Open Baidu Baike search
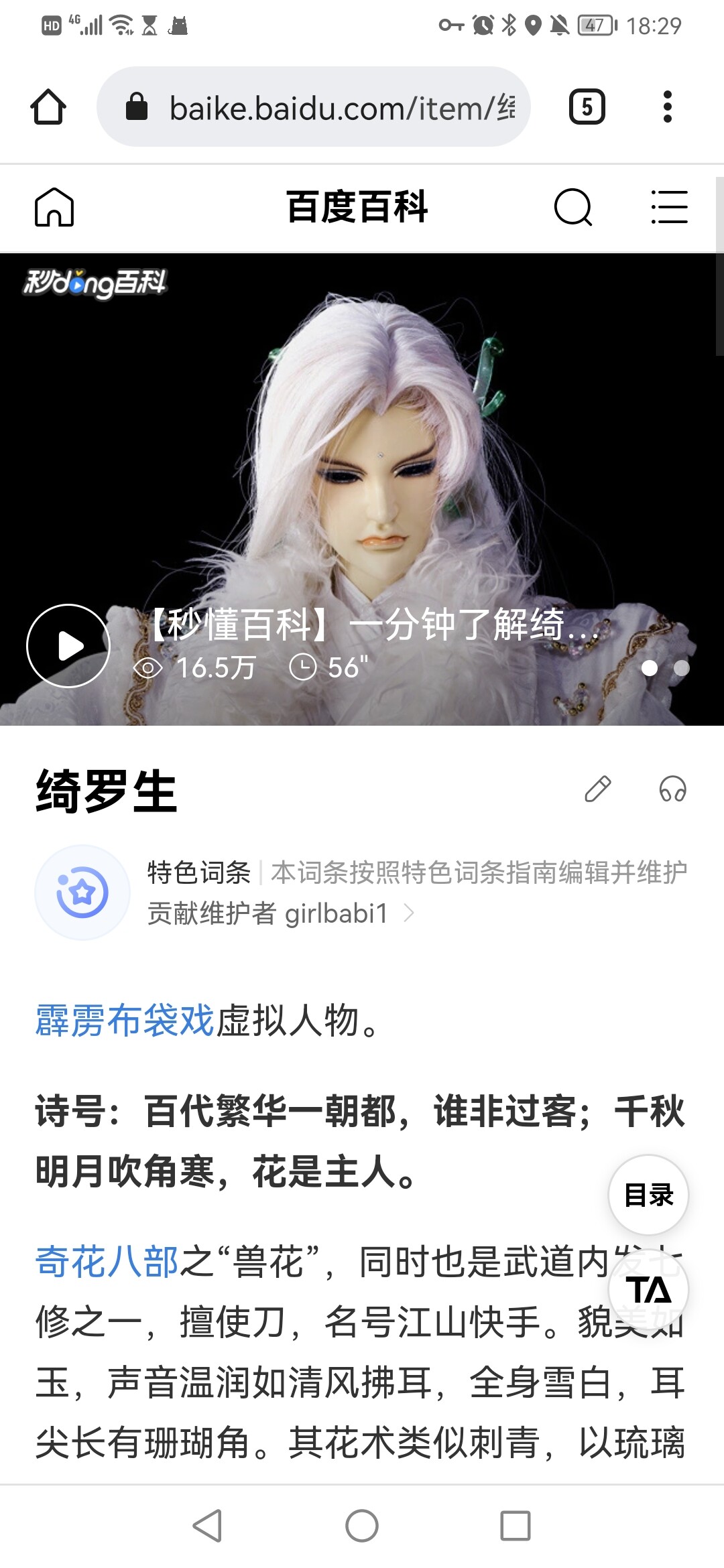Viewport: 724px width, 1568px height. [x=573, y=207]
